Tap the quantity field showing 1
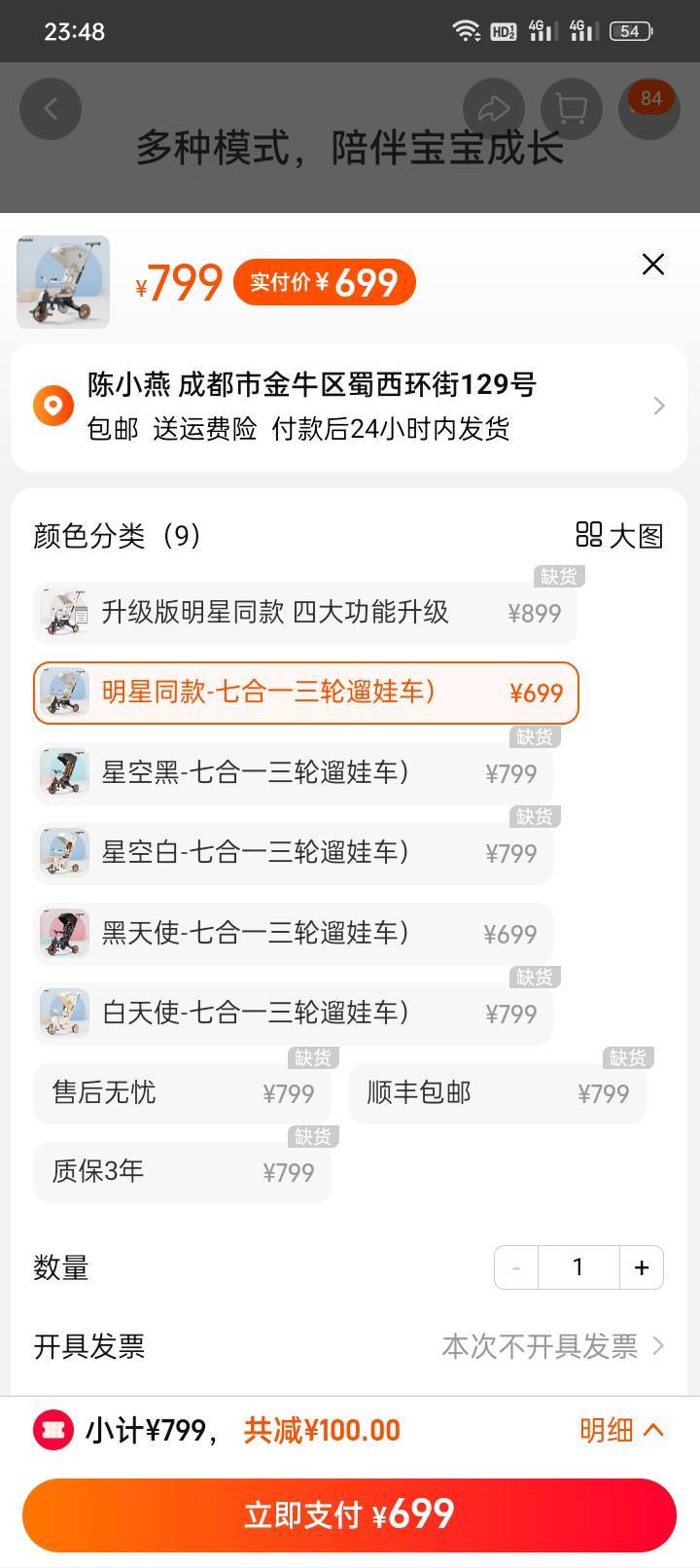The width and height of the screenshot is (700, 1568). click(x=578, y=1267)
